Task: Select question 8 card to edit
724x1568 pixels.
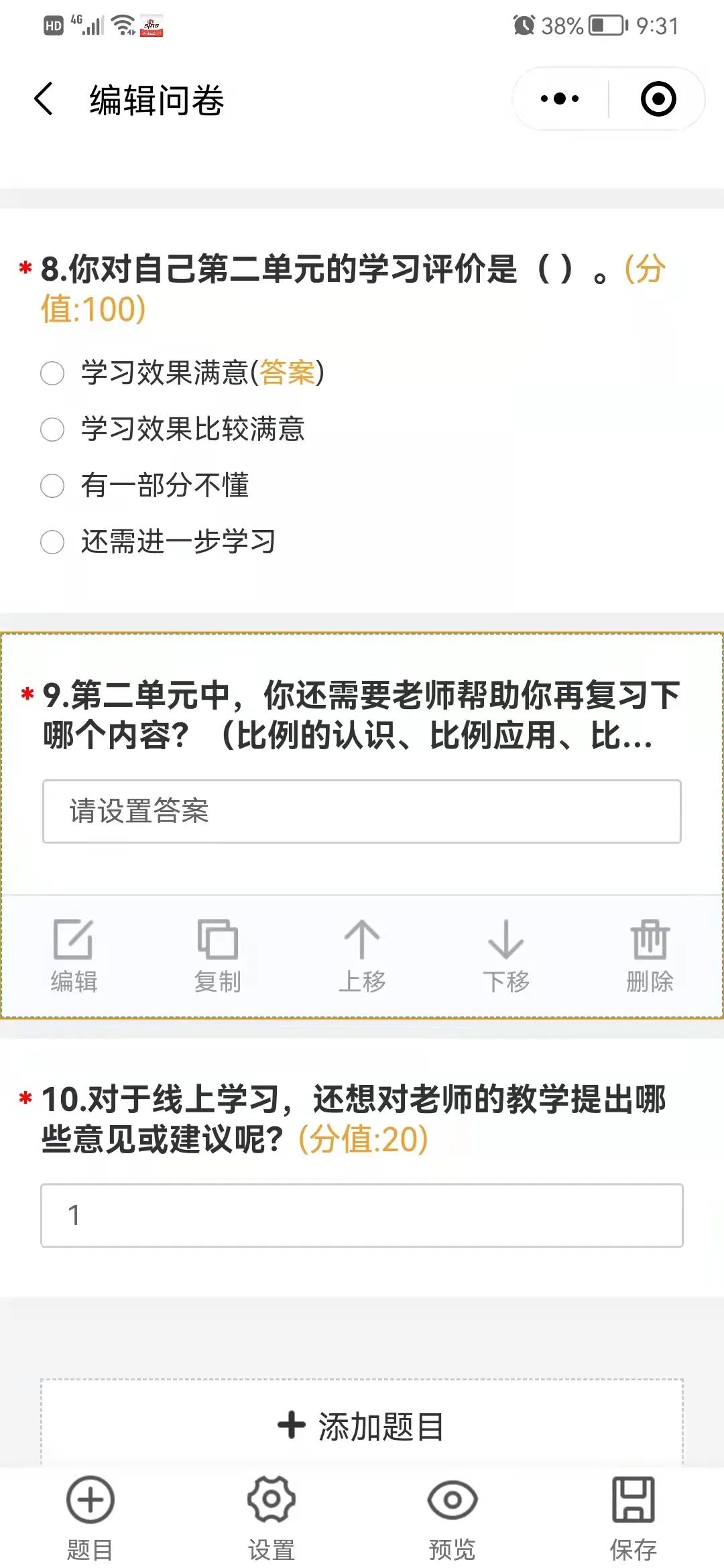Action: tap(362, 410)
